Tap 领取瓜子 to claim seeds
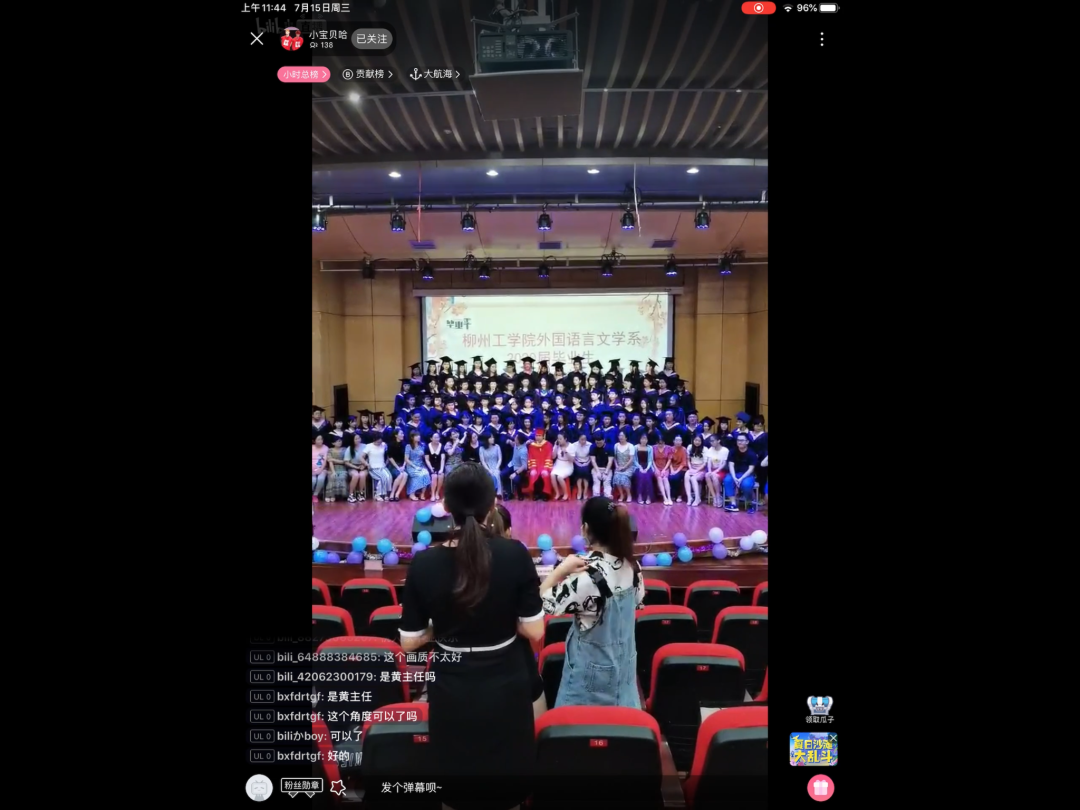 (820, 709)
